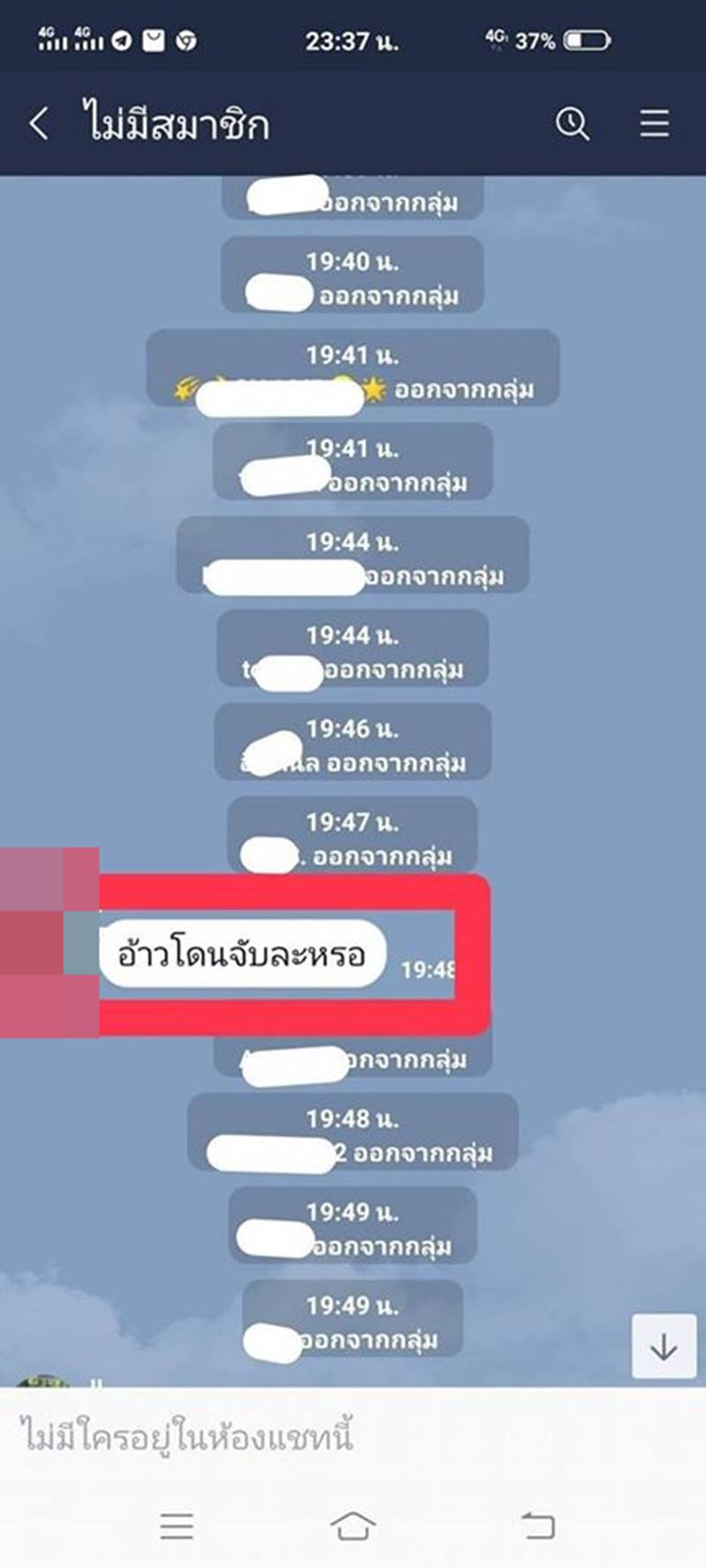The height and width of the screenshot is (1568, 706).
Task: Open the chat menu via hamburger icon
Action: tap(653, 123)
